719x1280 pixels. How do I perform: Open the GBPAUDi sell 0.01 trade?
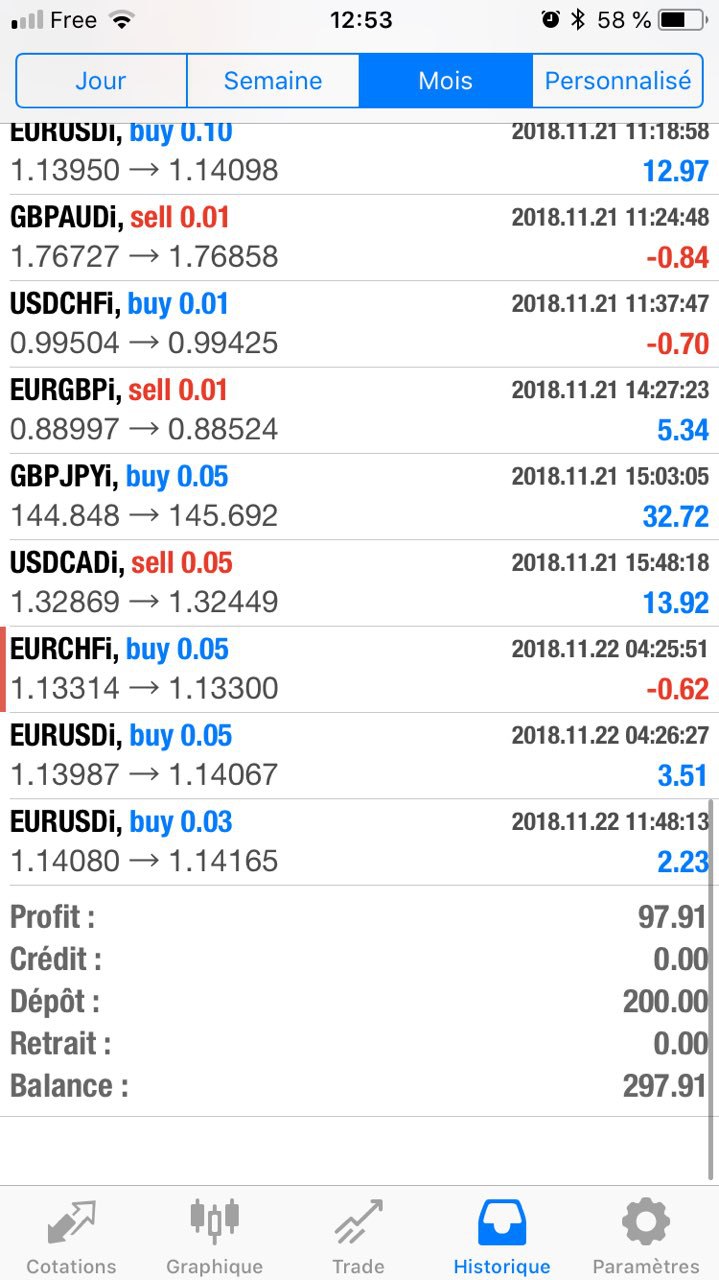tap(359, 238)
